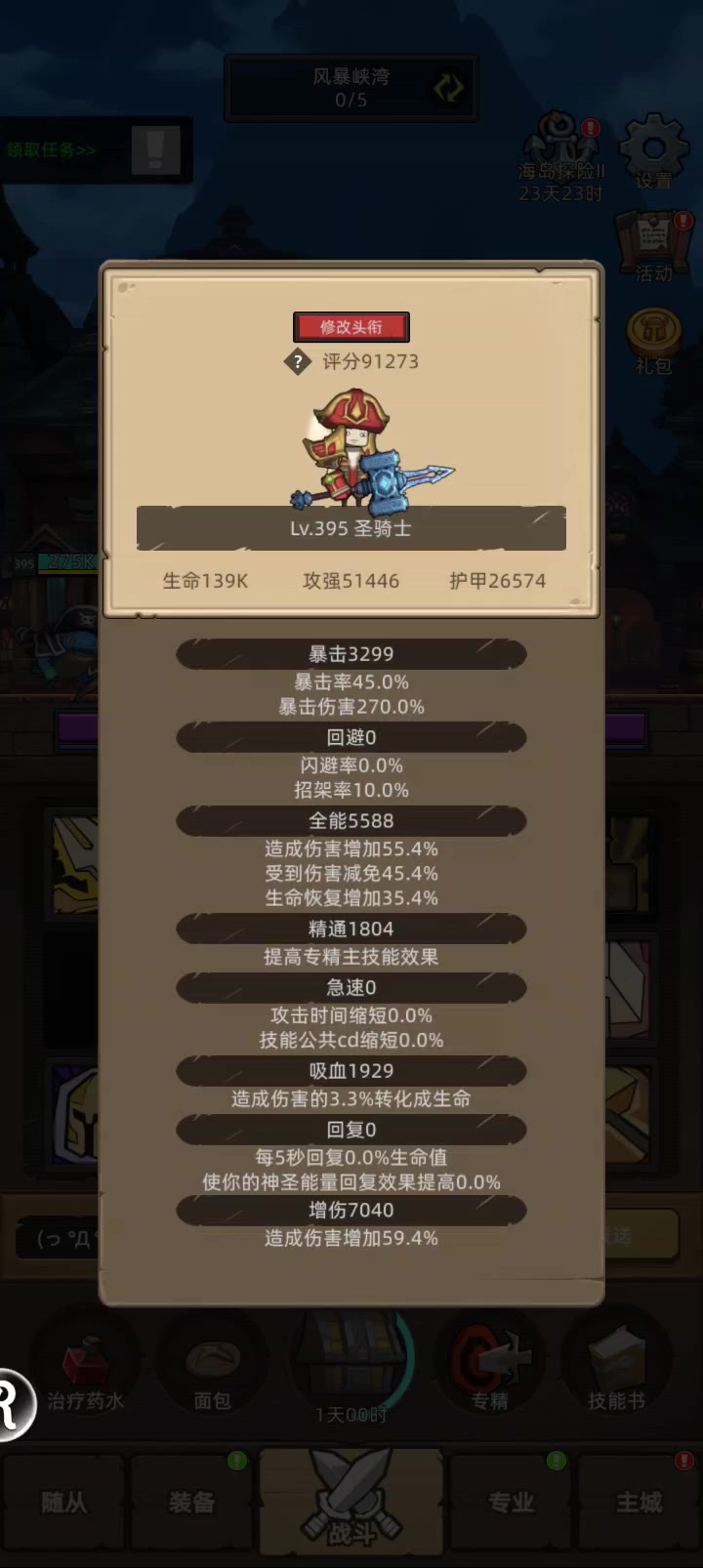Tap 领取任务 to claim quest
The height and width of the screenshot is (1568, 703).
52,150
